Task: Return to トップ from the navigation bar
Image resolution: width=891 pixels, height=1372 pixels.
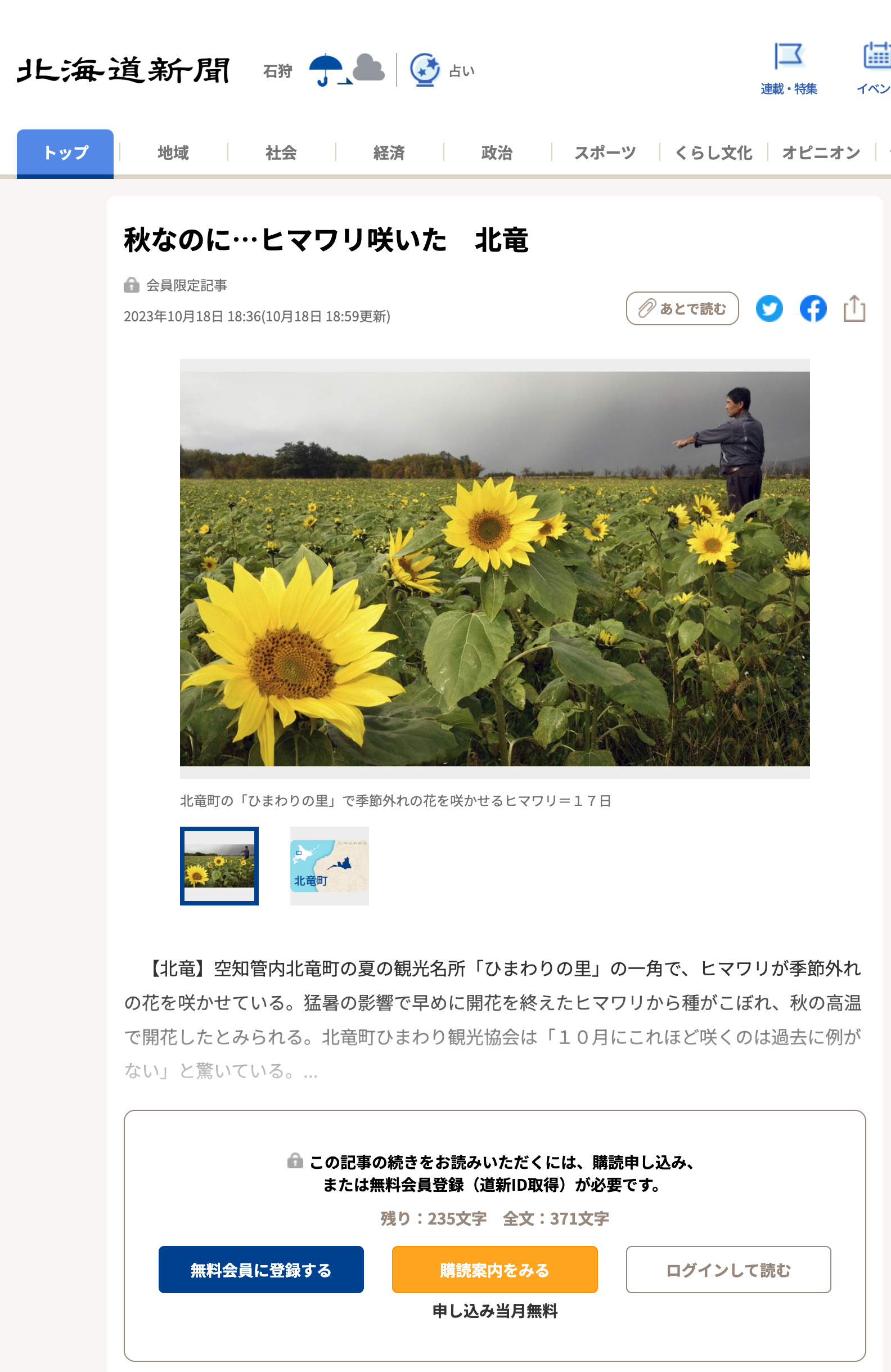Action: click(65, 152)
